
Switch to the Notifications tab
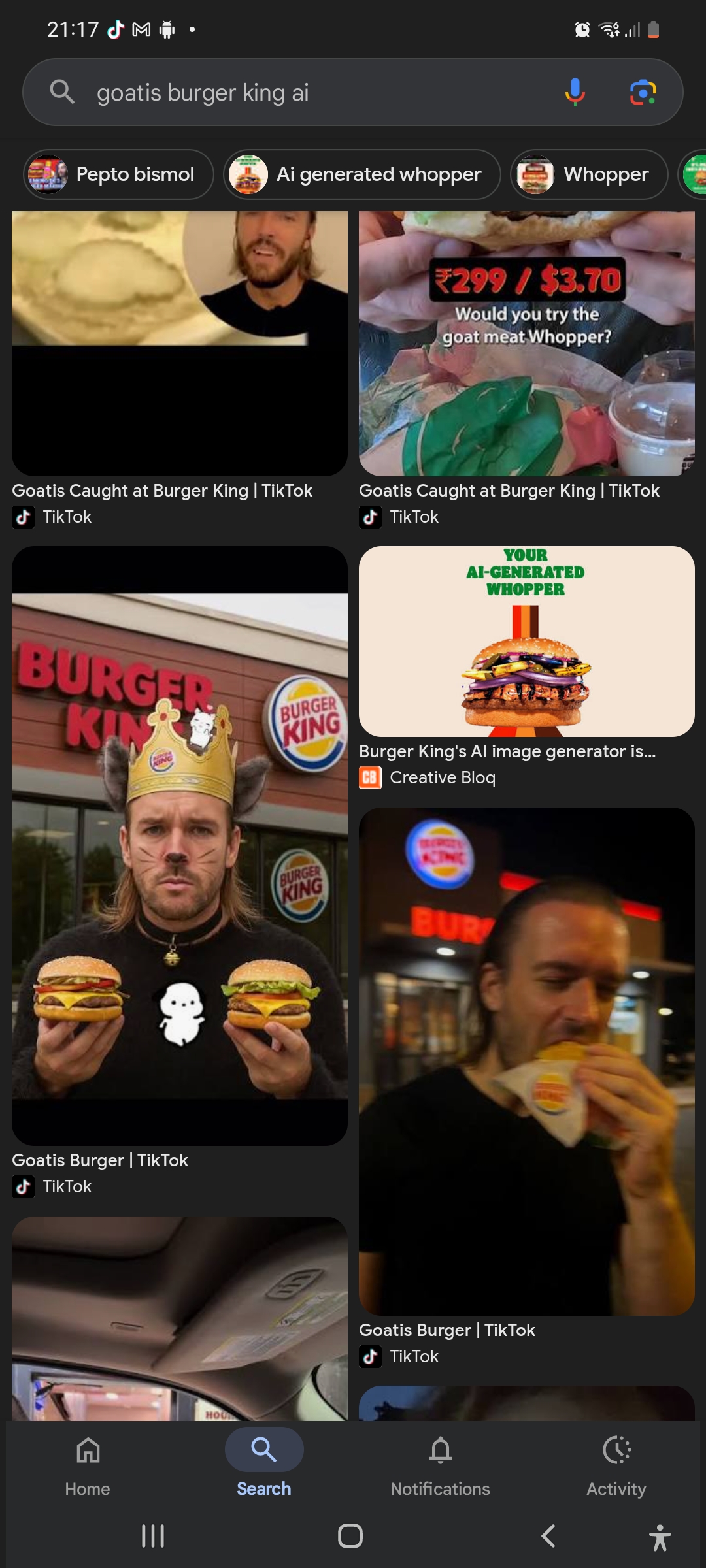point(440,1463)
